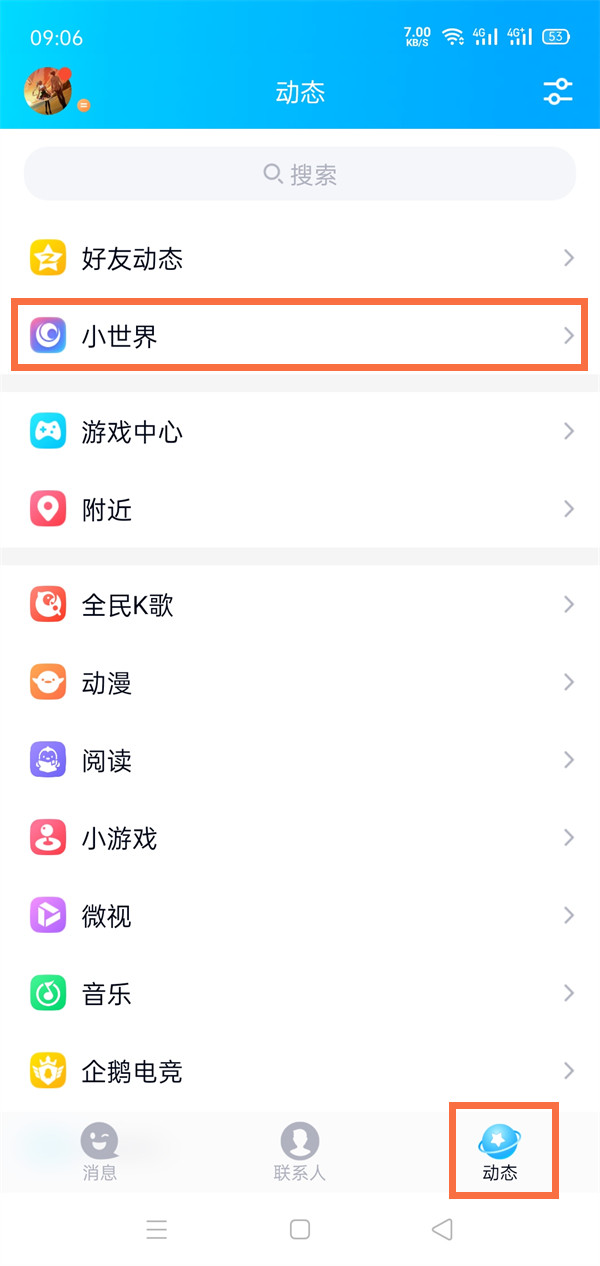Tap the system home button

300,1229
